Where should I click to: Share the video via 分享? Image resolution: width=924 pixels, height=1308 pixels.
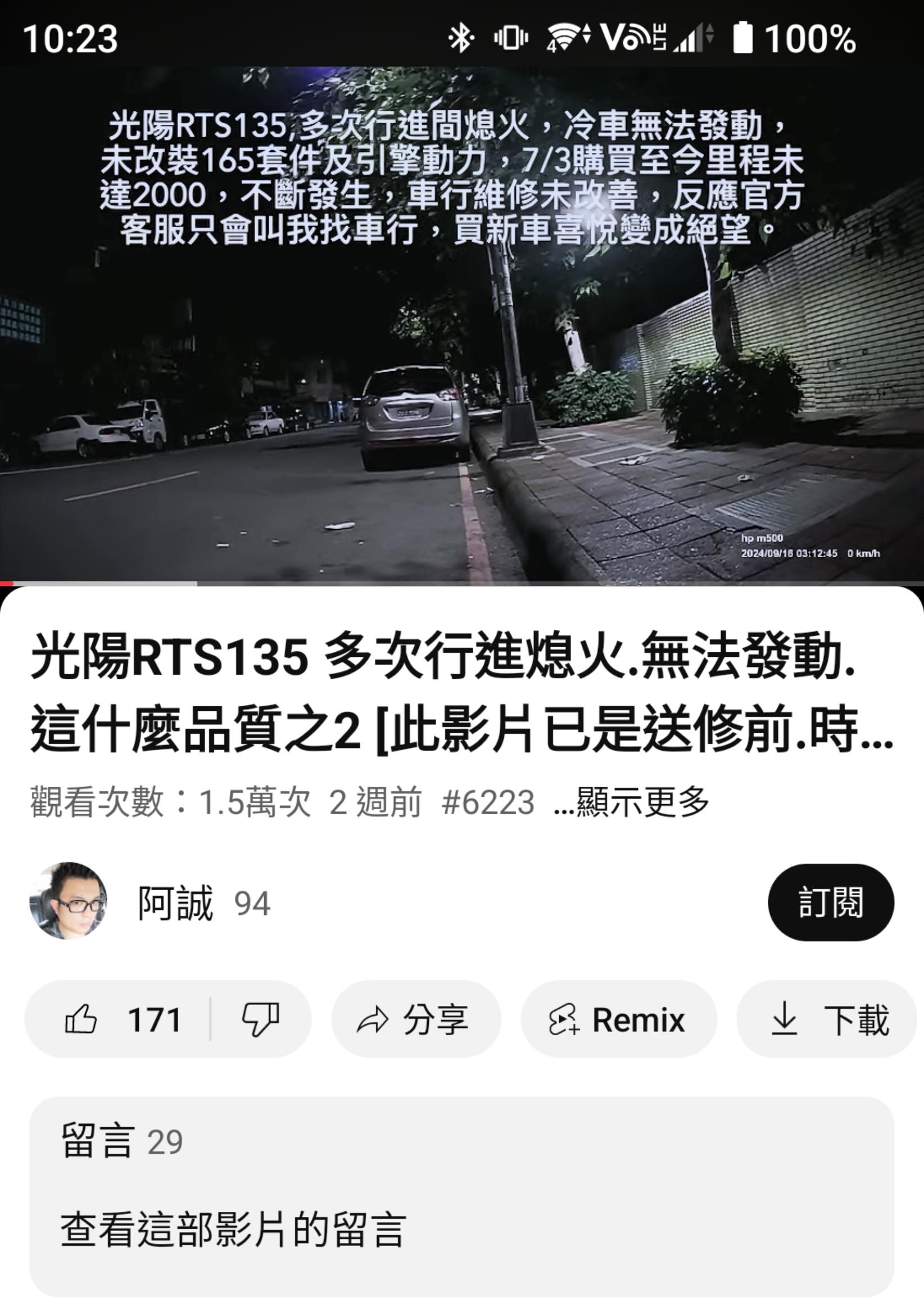(416, 1019)
